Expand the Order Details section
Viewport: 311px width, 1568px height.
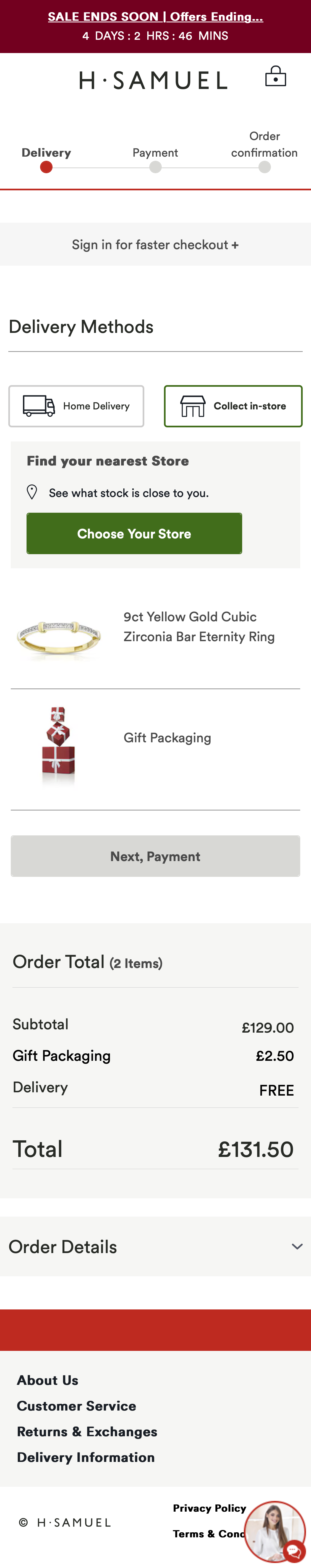[x=155, y=1247]
